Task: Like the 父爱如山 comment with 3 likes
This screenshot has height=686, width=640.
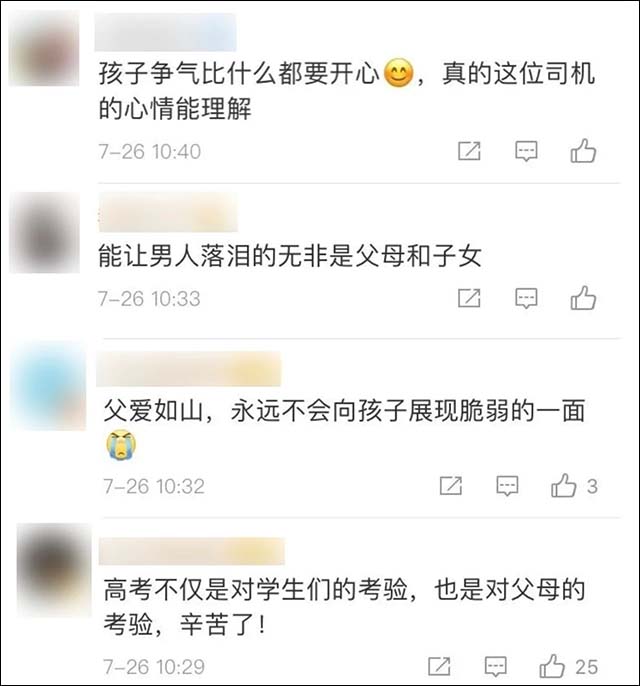Action: pos(565,486)
